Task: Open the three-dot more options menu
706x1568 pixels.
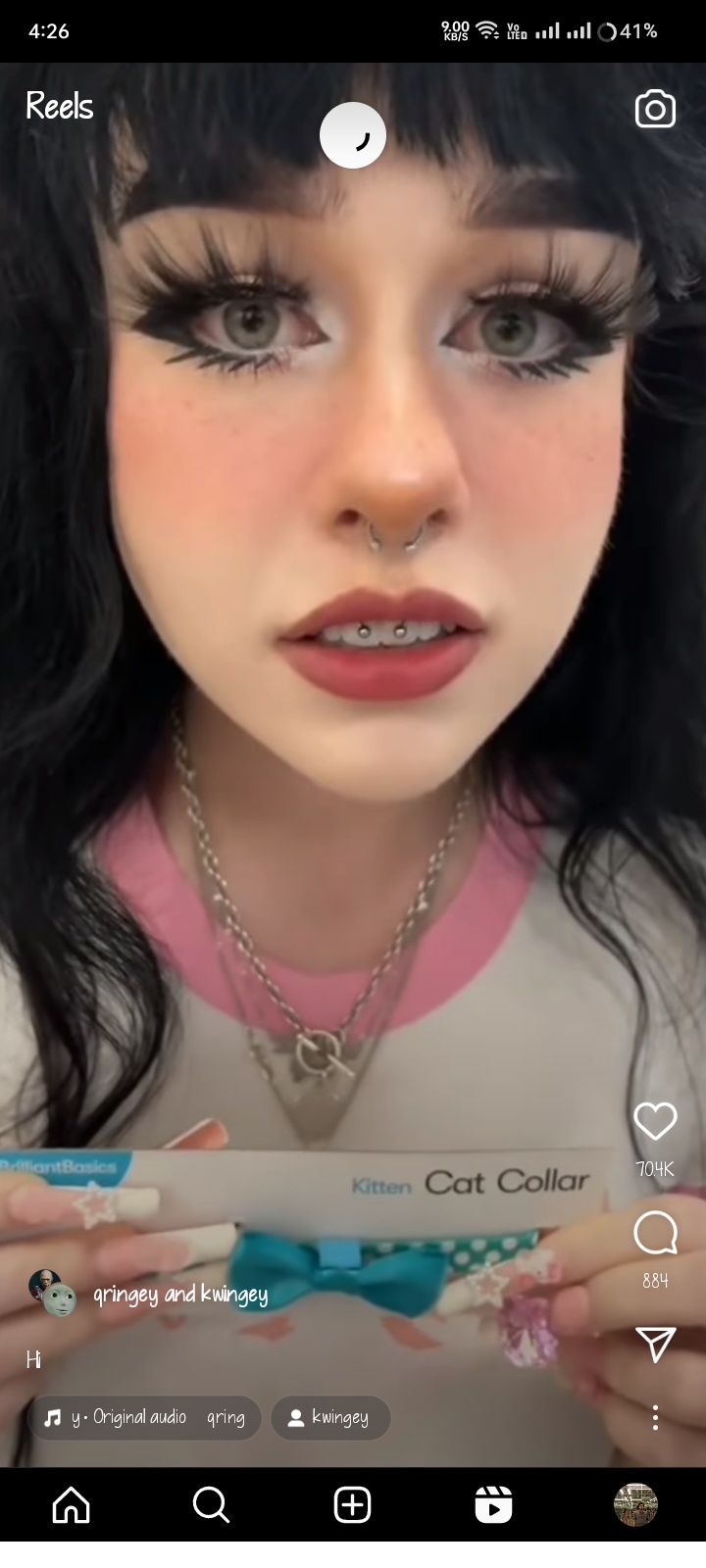Action: pos(655,1417)
